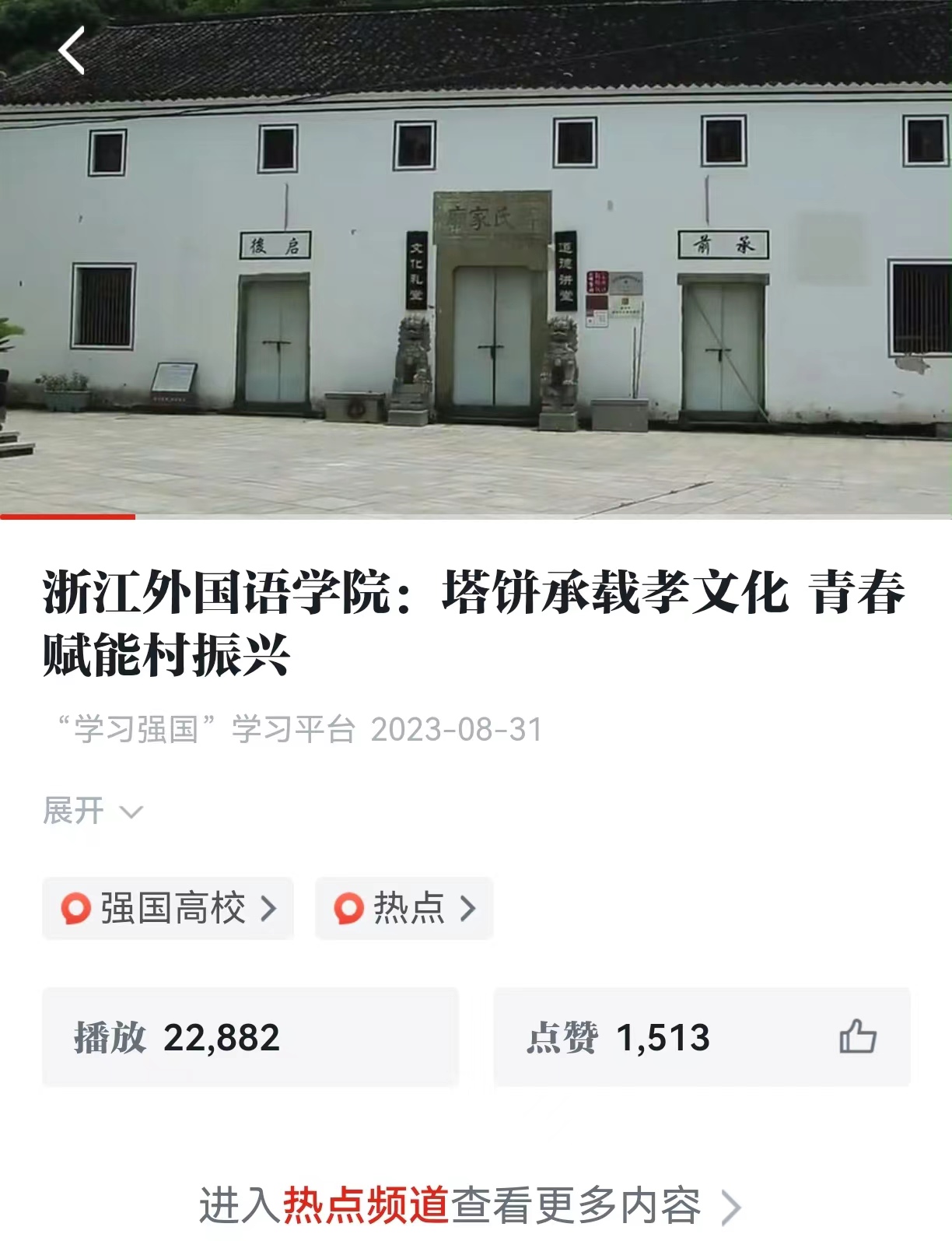
Task: Open the 强国高校 topic chip
Action: [x=168, y=908]
